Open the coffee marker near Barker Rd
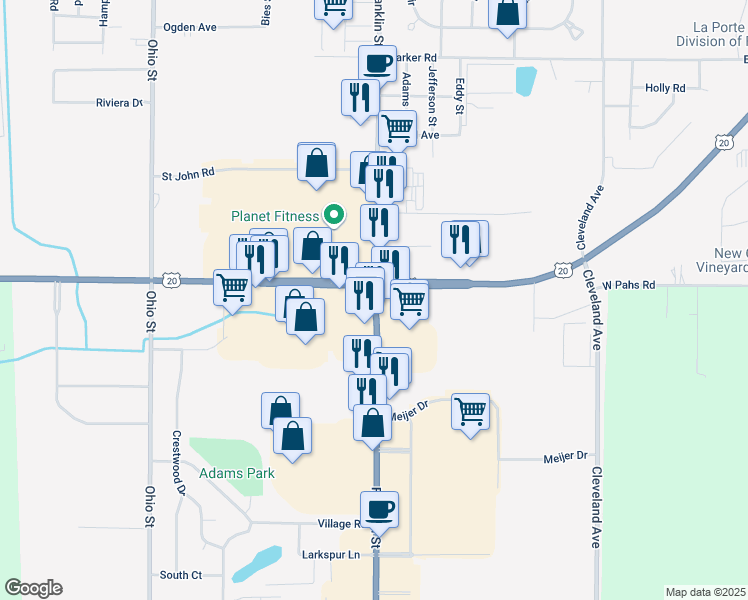Viewport: 748px width, 600px height. (x=378, y=64)
